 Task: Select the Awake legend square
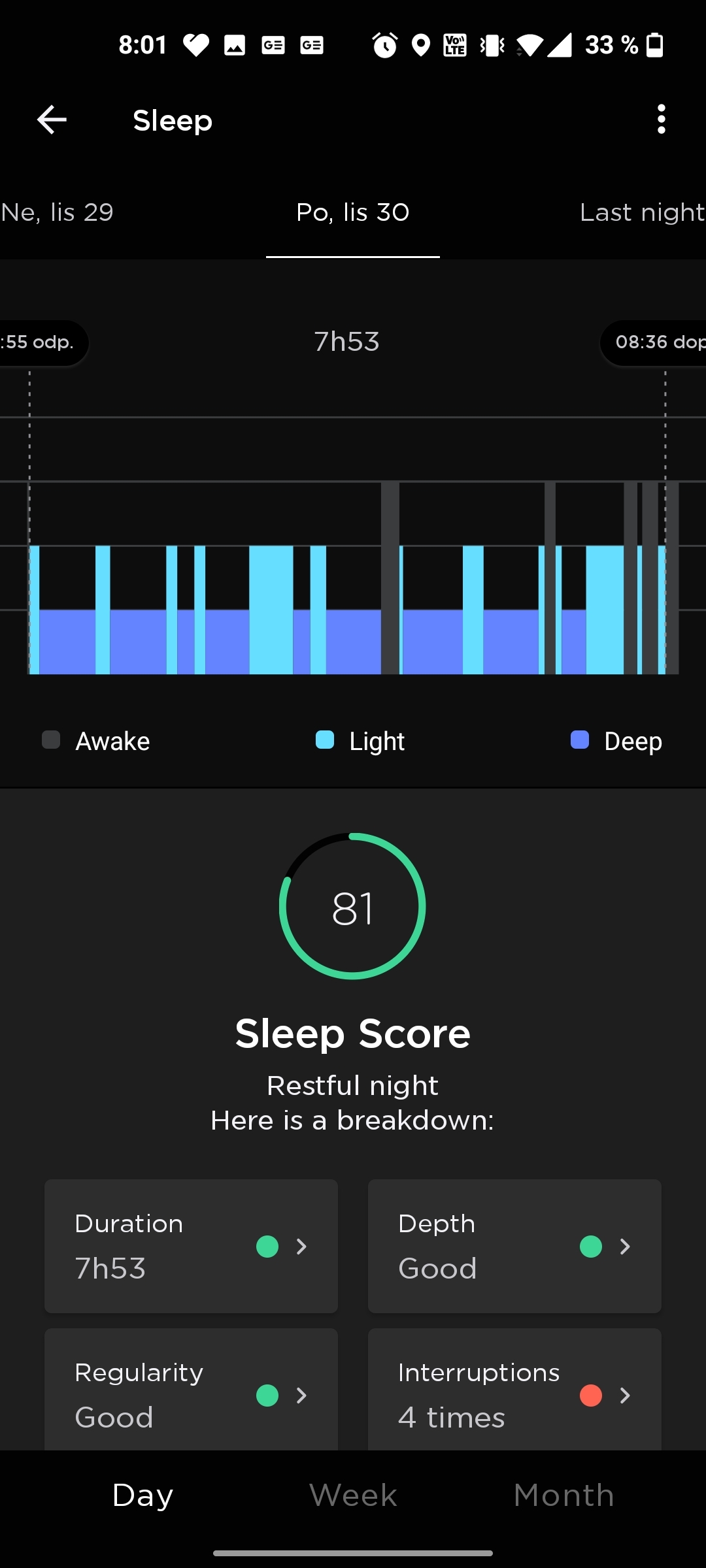click(x=51, y=740)
